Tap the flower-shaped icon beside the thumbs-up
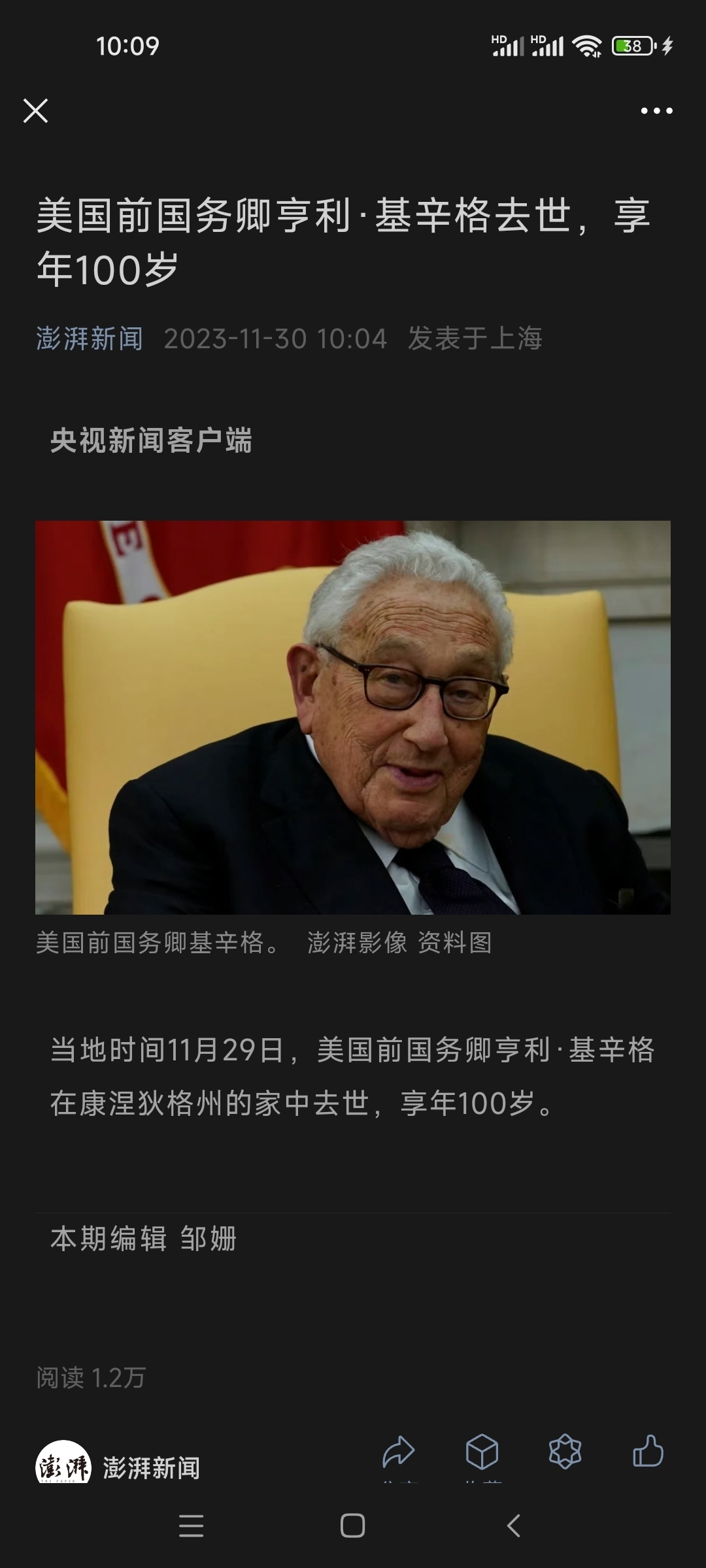Viewport: 706px width, 1568px height. point(565,1452)
